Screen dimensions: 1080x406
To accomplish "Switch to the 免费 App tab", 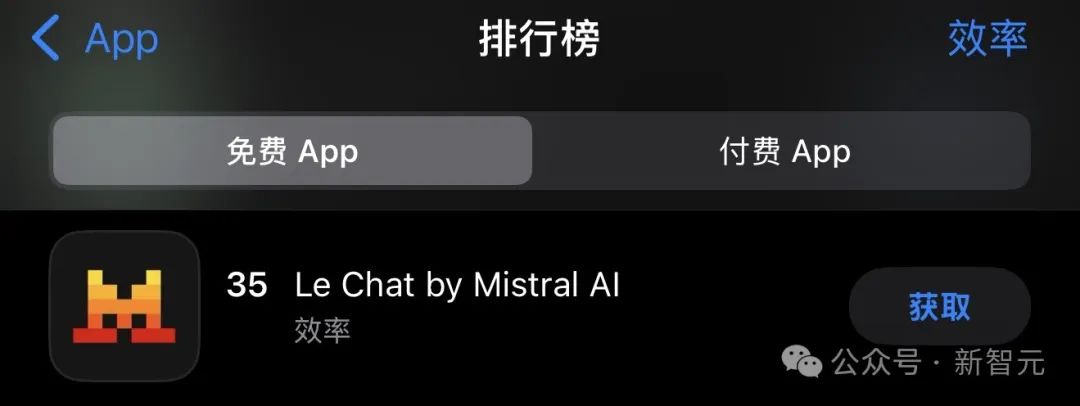I will point(292,151).
